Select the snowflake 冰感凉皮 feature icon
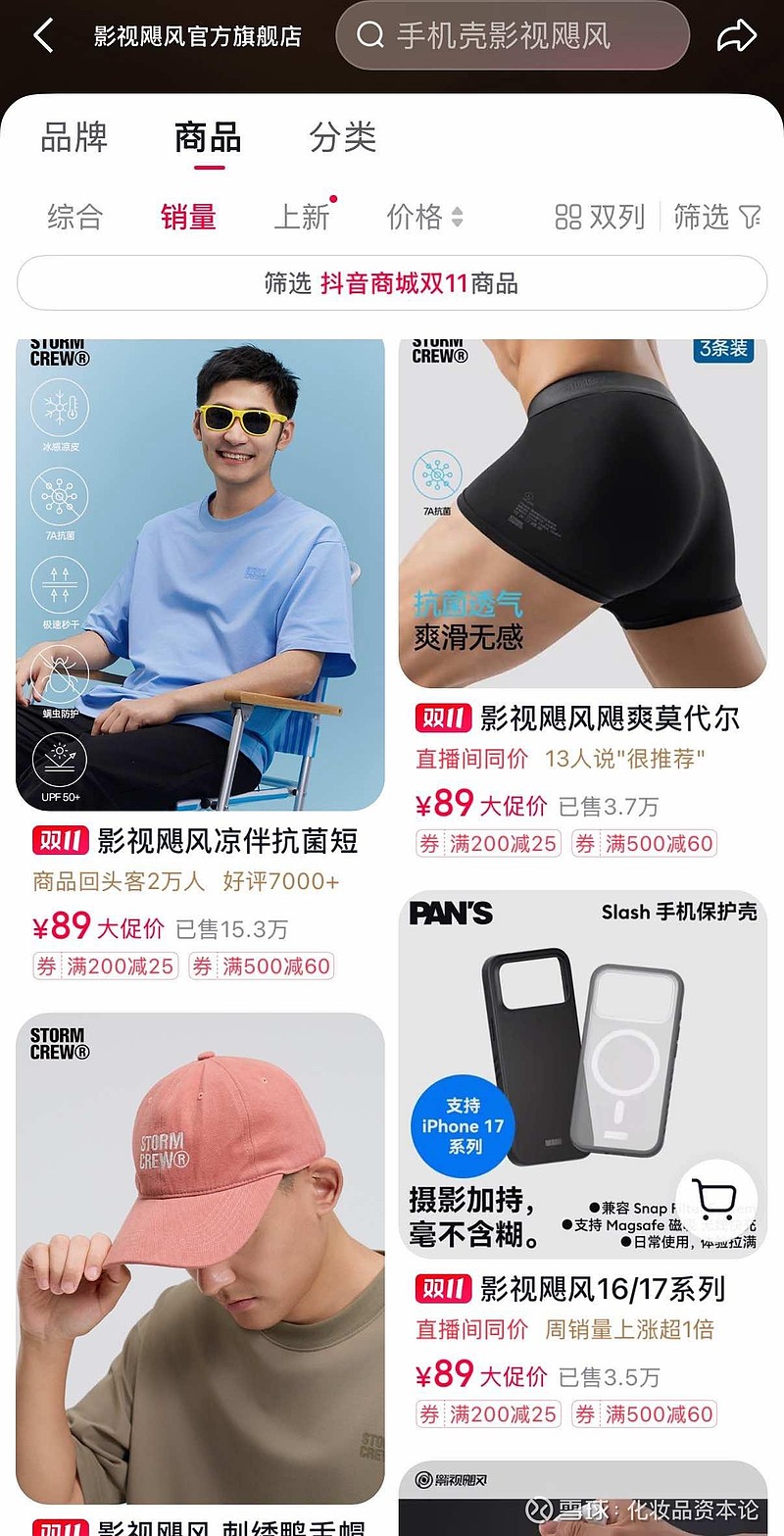Viewport: 784px width, 1536px height. (x=60, y=408)
